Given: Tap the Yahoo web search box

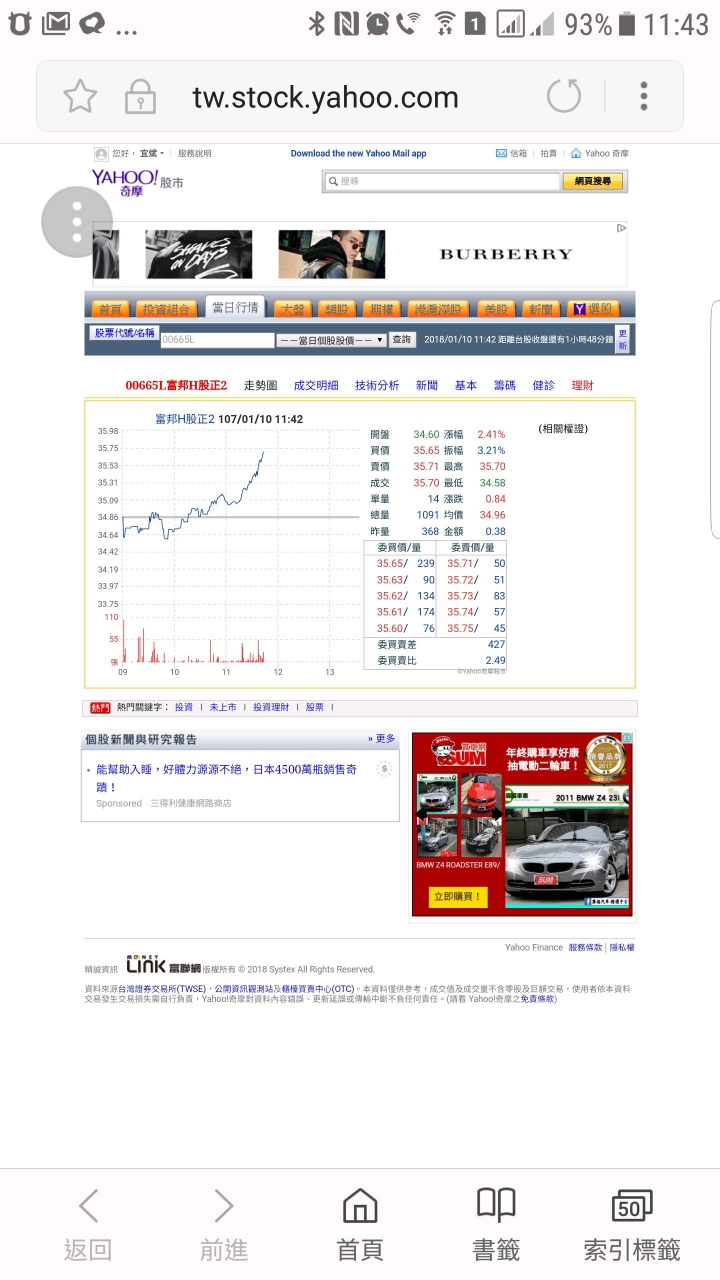Looking at the screenshot, I should 441,181.
